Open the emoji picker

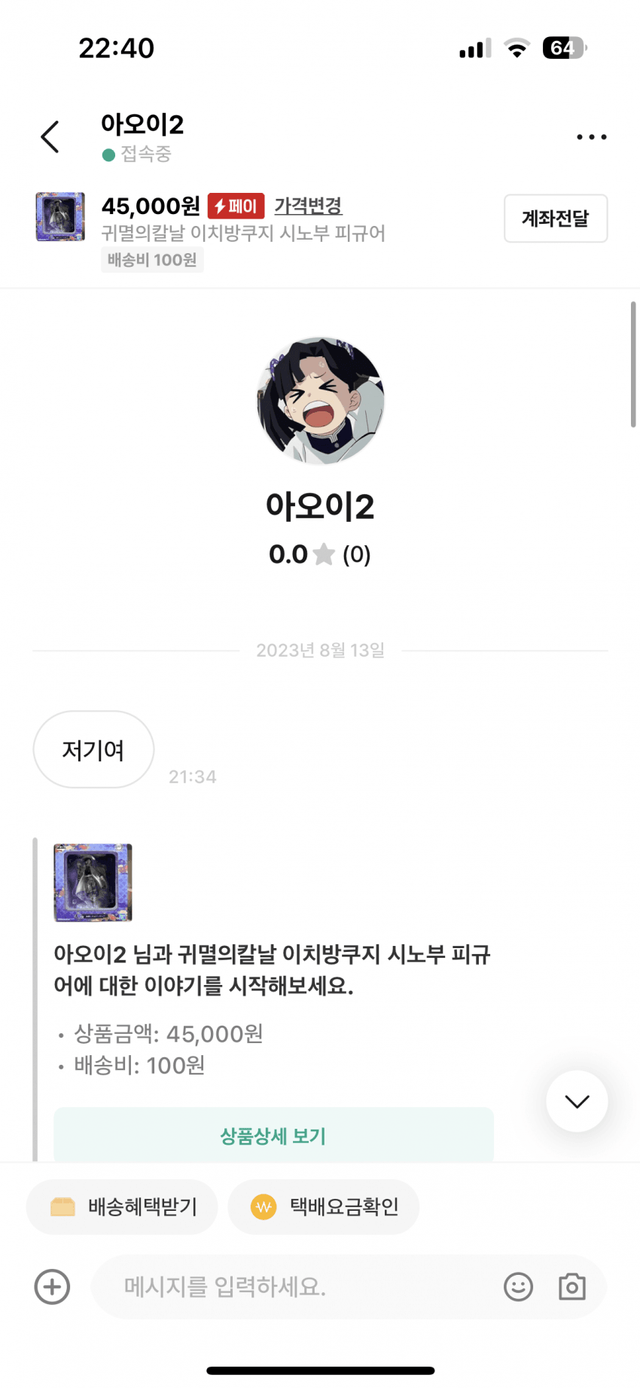[518, 1287]
